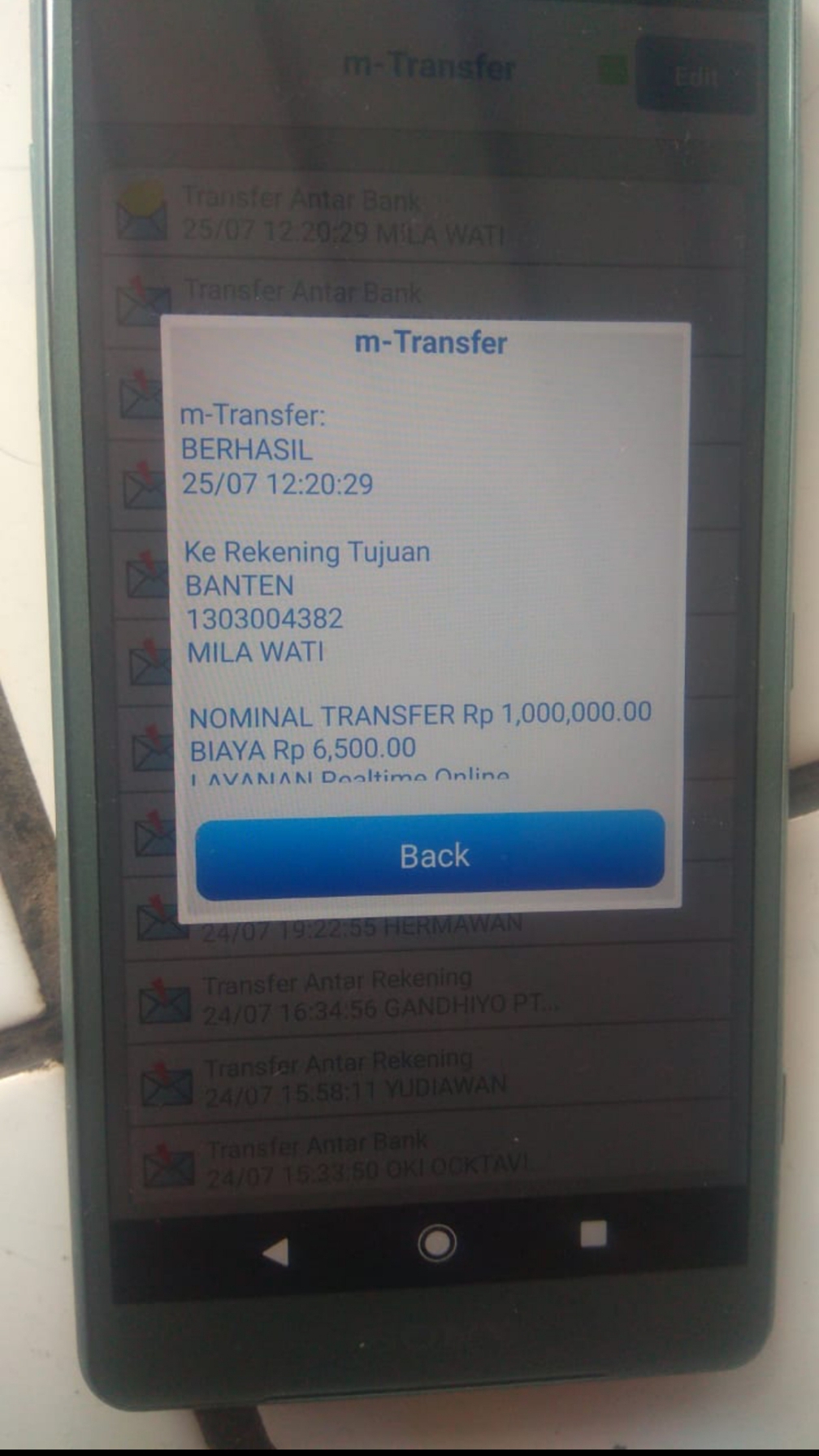Open the recent apps view
This screenshot has width=819, height=1456.
(x=593, y=1234)
